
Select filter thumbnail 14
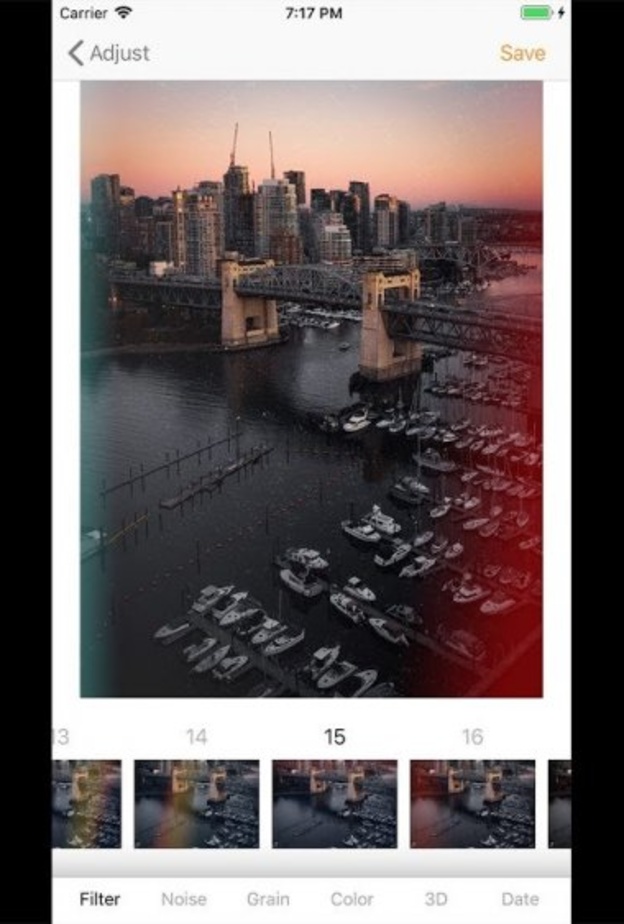pos(197,803)
